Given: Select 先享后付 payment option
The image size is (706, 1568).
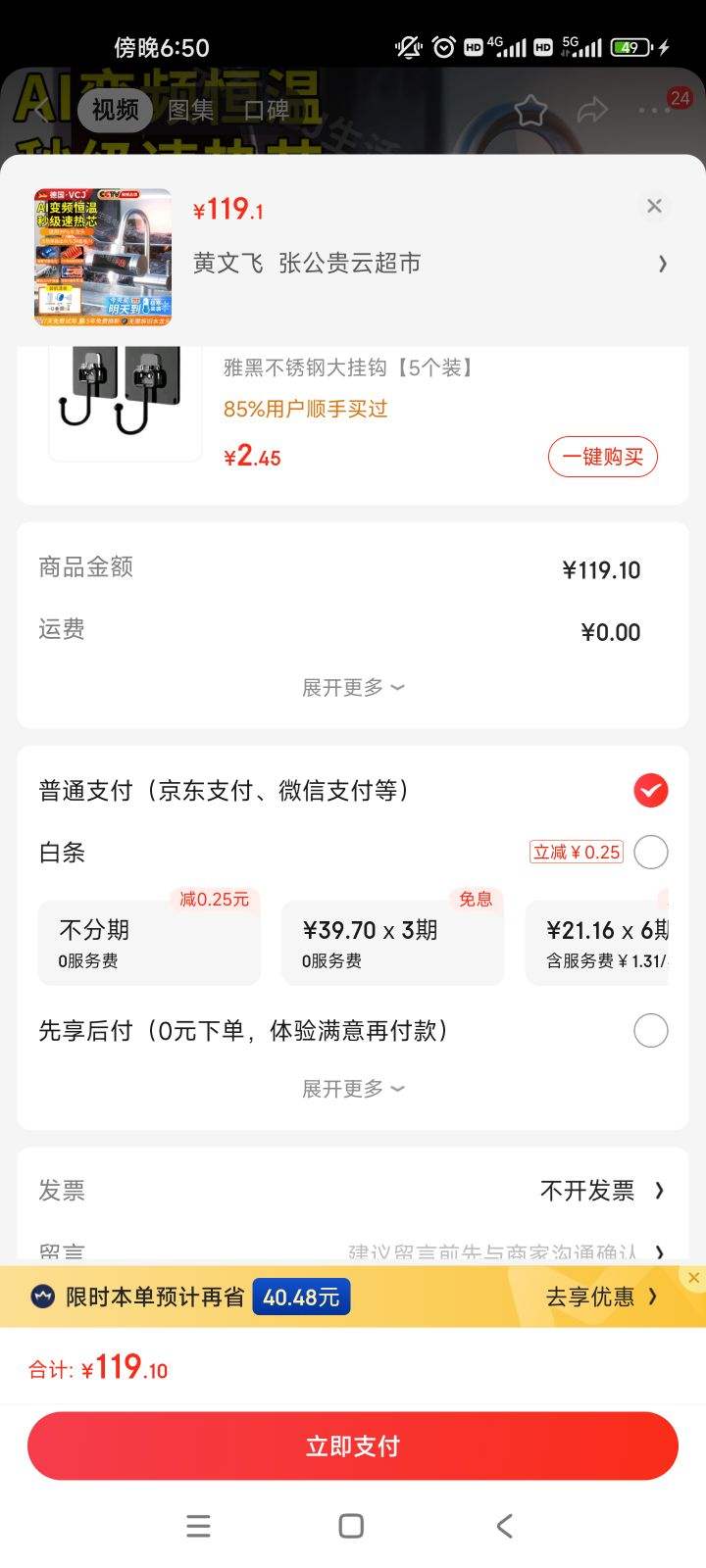Looking at the screenshot, I should (x=650, y=1031).
